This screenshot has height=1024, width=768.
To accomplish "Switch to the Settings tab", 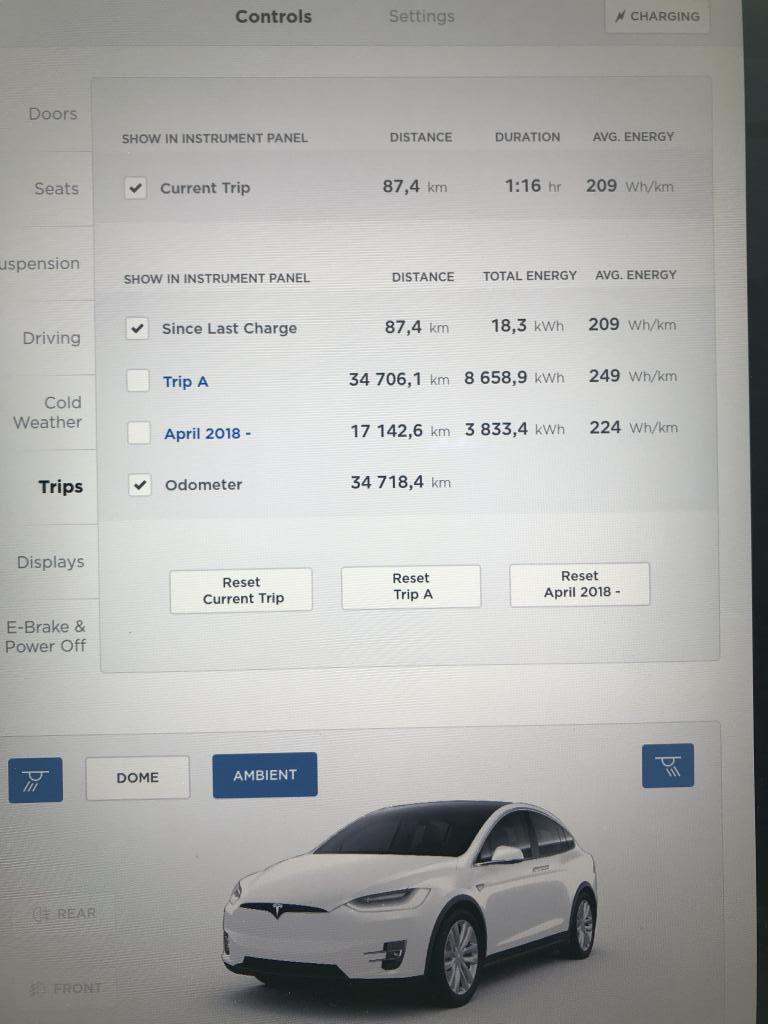I will click(421, 16).
